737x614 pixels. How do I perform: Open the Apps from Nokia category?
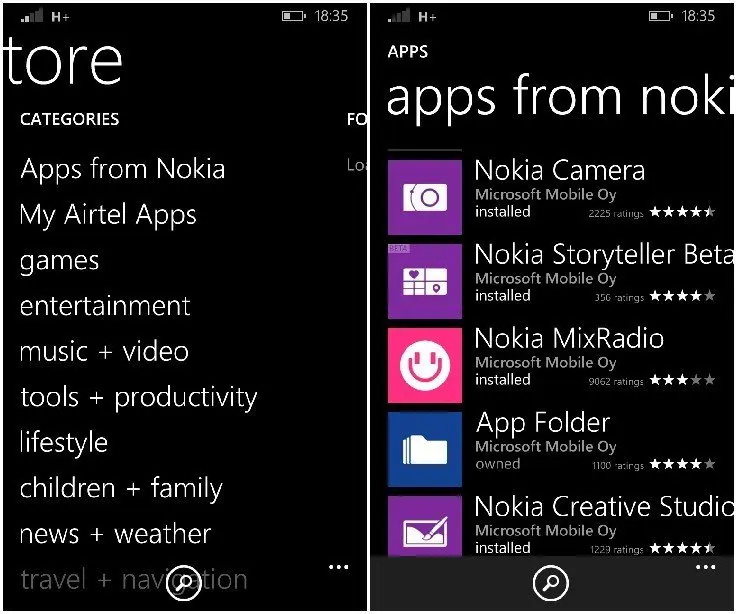click(x=122, y=169)
